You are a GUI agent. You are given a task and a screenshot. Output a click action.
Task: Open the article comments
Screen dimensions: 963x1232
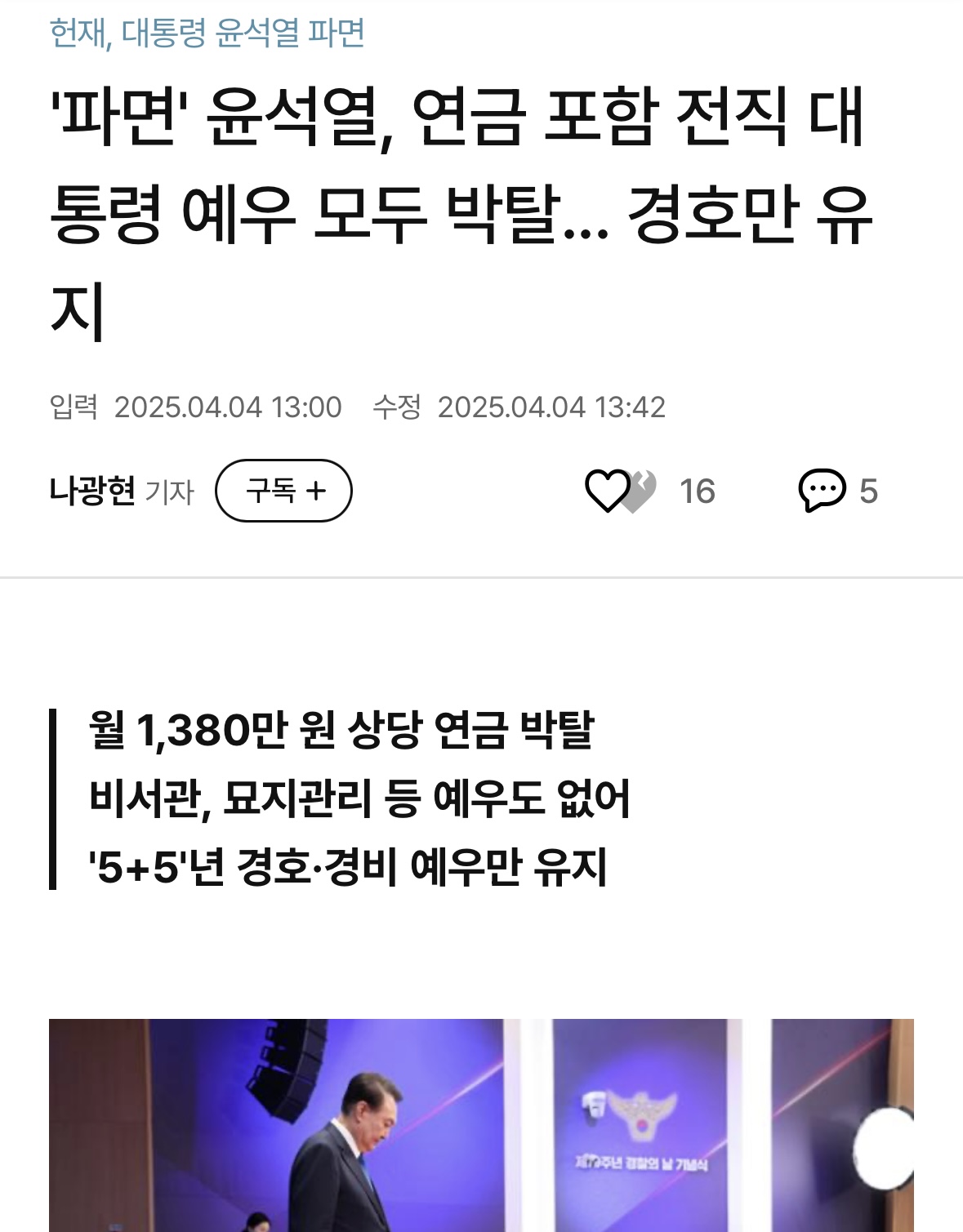(x=822, y=491)
